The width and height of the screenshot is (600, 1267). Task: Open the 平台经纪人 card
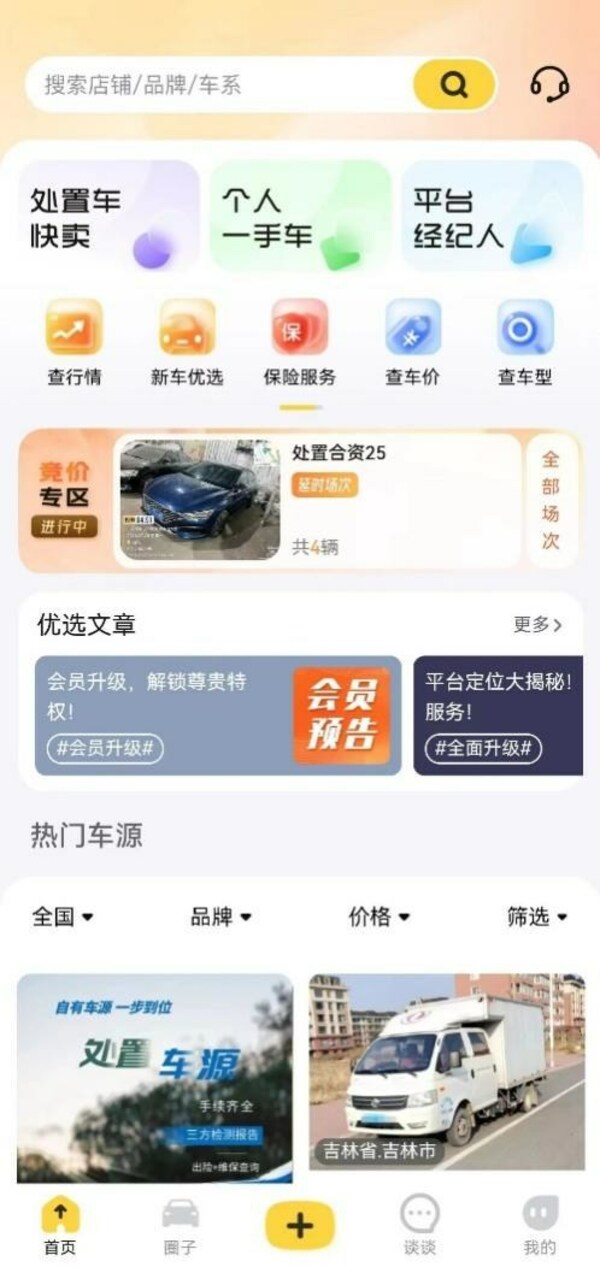[x=491, y=217]
